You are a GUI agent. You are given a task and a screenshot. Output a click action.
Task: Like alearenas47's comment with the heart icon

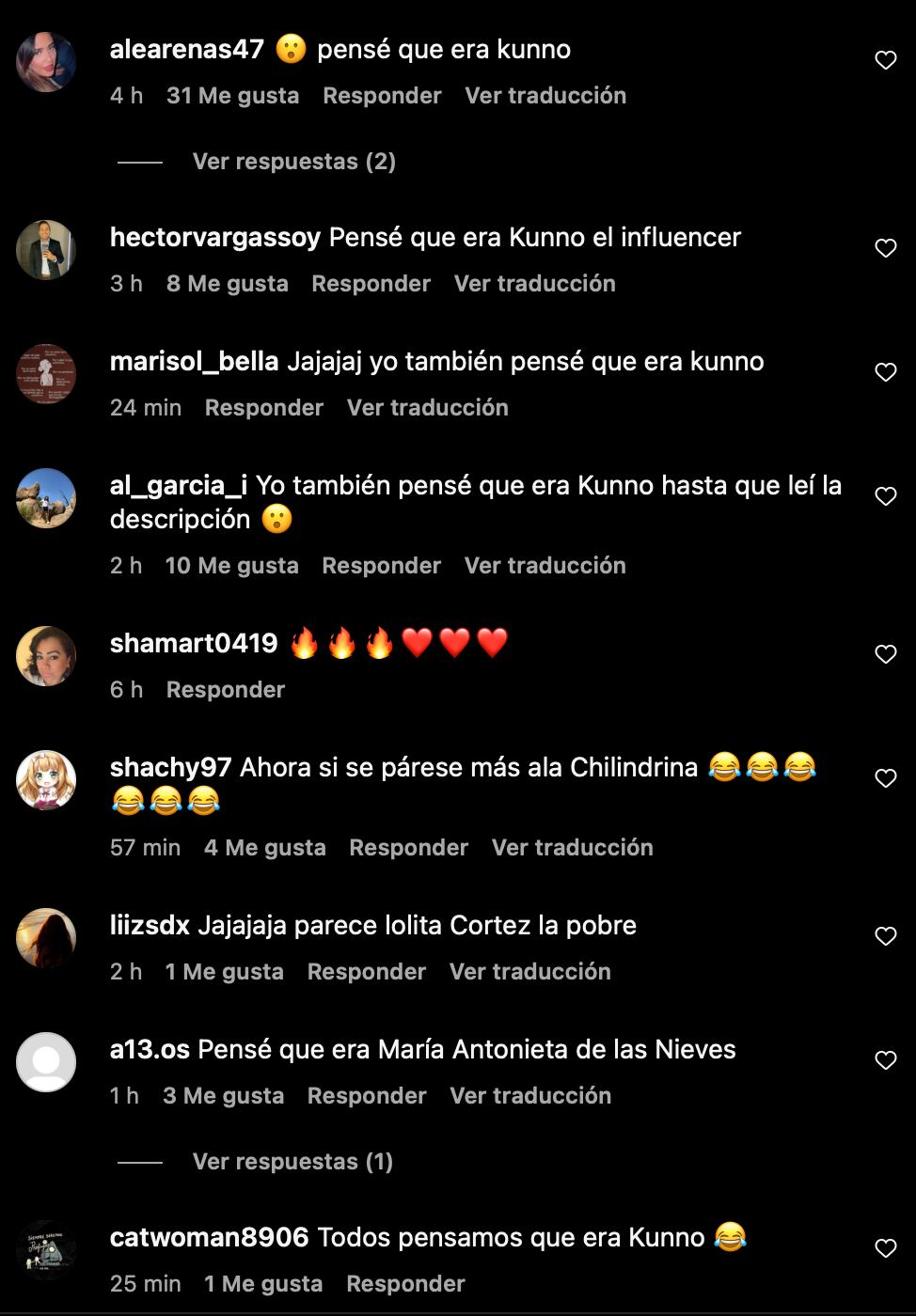885,59
